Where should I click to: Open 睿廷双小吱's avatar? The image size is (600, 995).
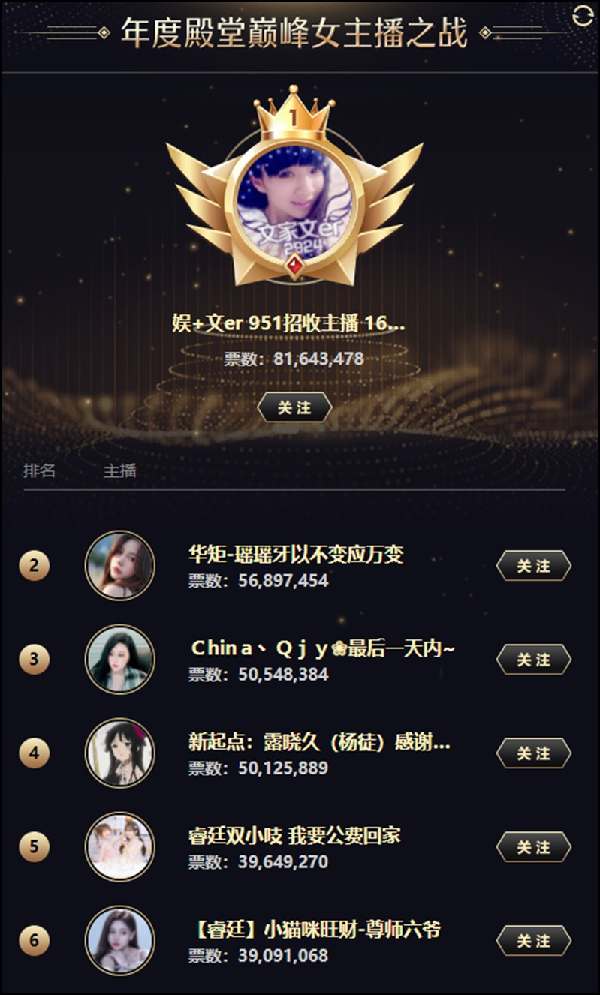(120, 847)
